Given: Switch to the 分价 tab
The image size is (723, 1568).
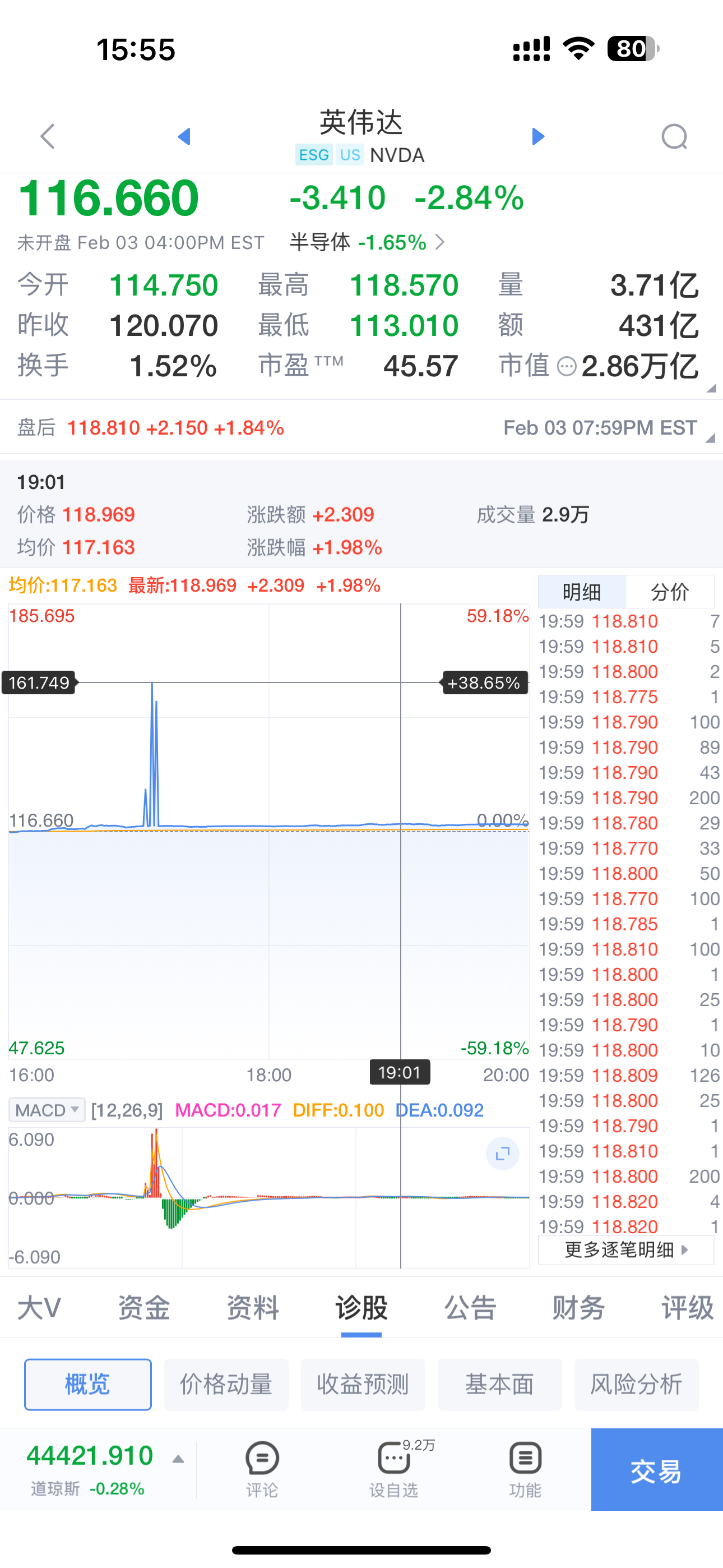Looking at the screenshot, I should [x=669, y=592].
